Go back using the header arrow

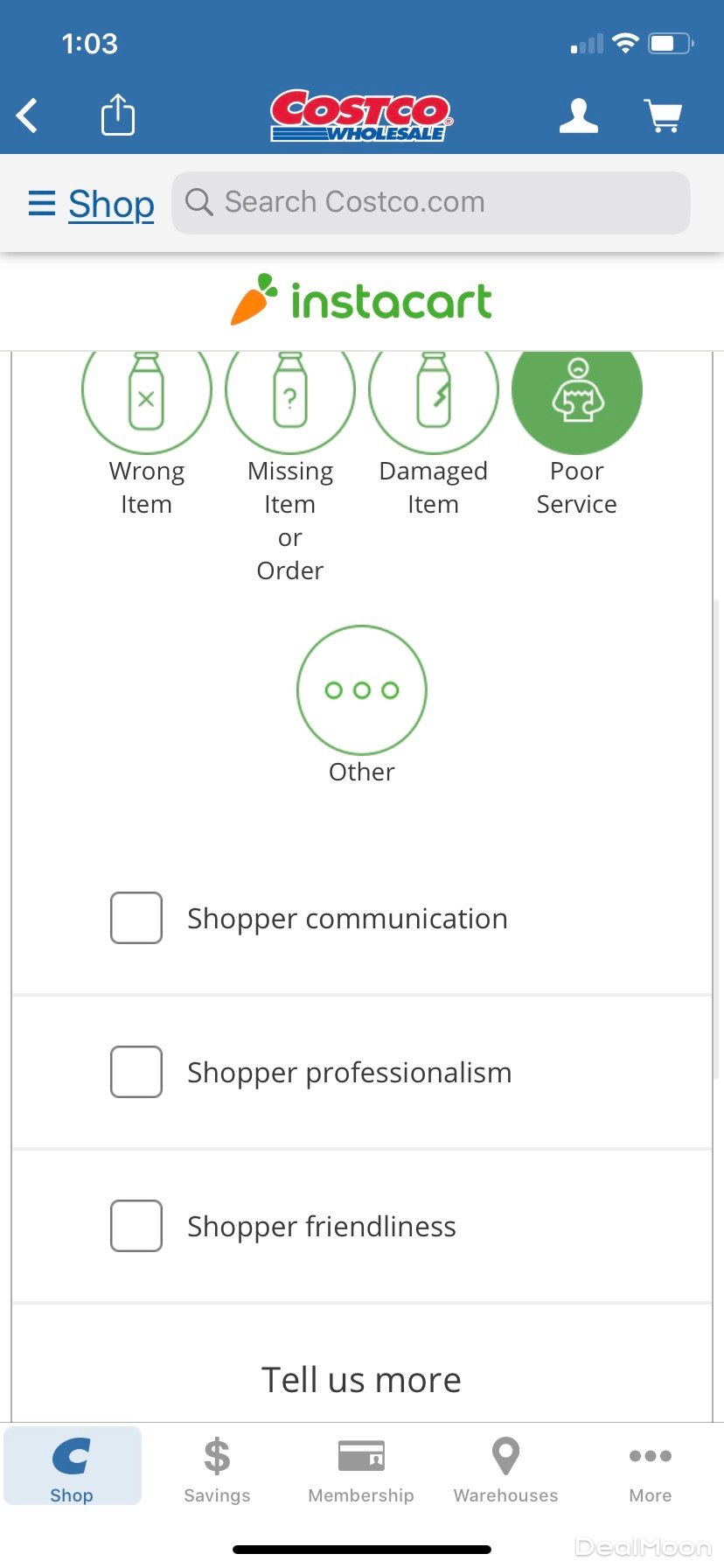[28, 115]
